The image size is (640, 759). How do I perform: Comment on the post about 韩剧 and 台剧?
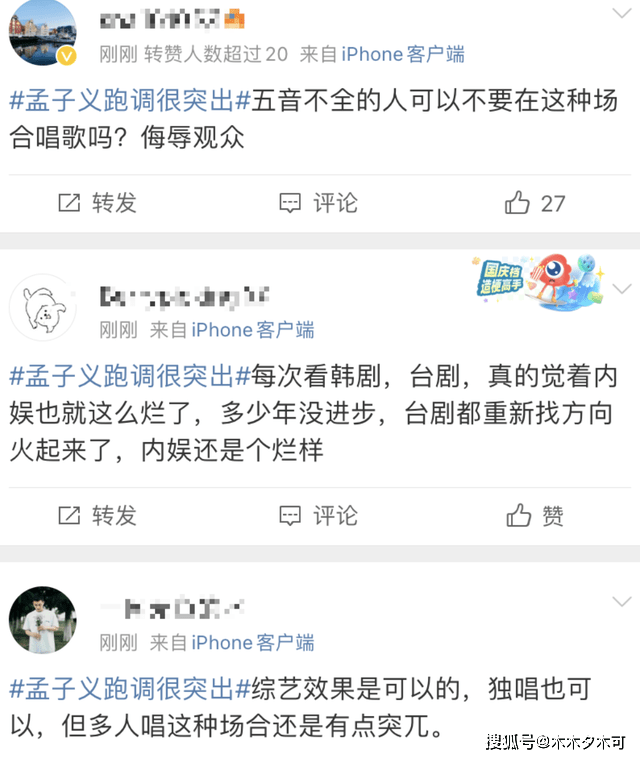318,515
